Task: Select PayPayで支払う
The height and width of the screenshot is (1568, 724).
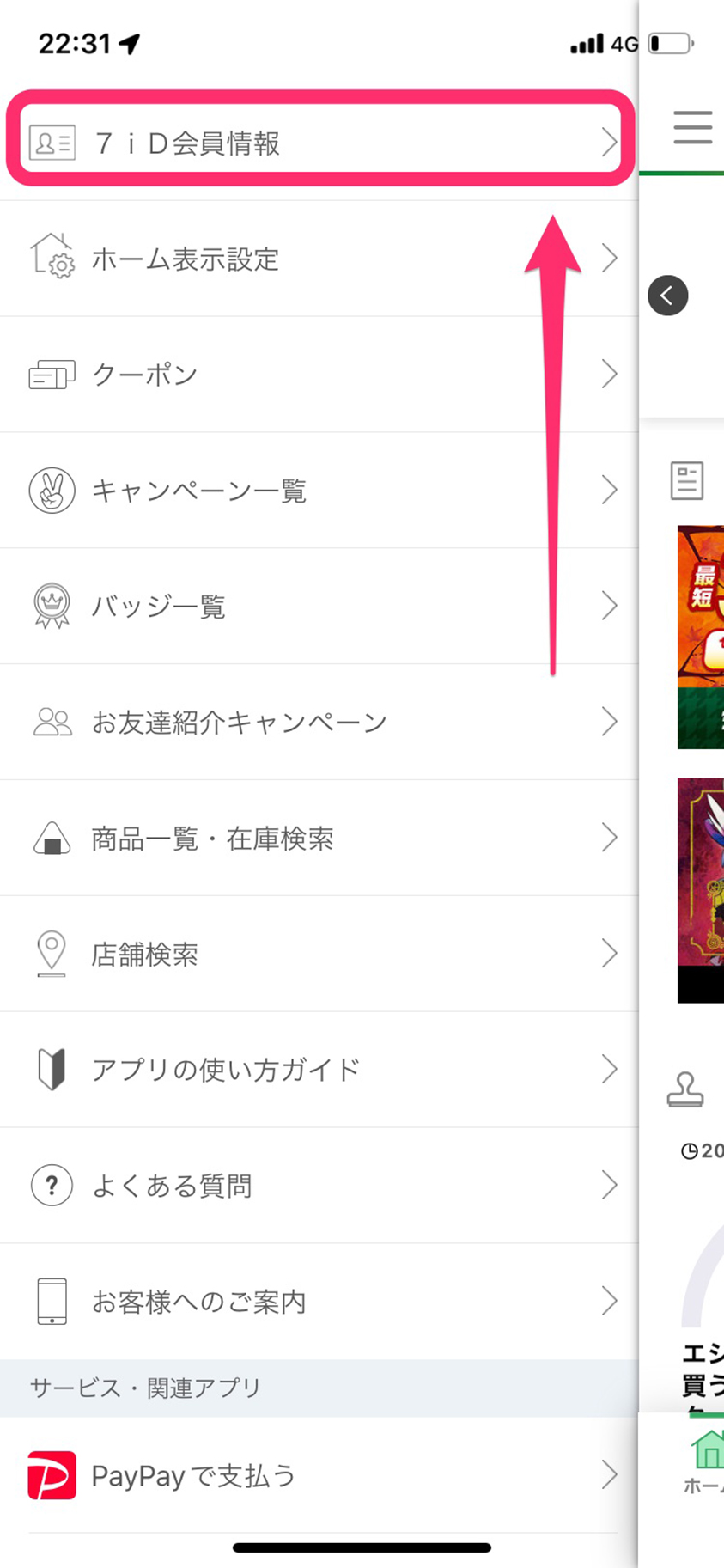Action: (x=319, y=1475)
